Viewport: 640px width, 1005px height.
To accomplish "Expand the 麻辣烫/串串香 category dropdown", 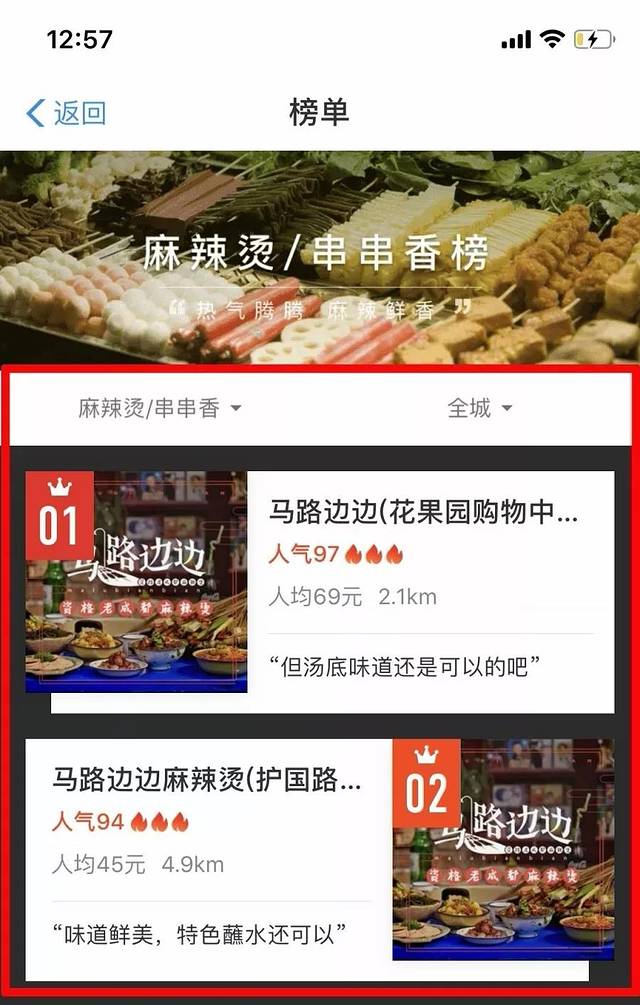I will [x=160, y=408].
